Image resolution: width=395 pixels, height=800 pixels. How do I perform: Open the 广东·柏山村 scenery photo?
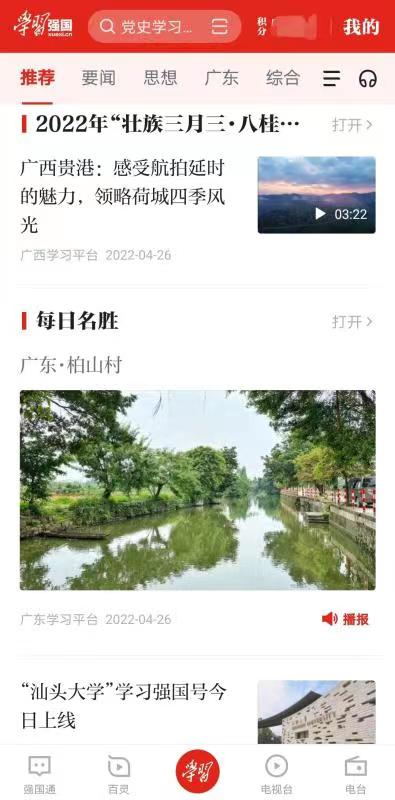pyautogui.click(x=198, y=490)
